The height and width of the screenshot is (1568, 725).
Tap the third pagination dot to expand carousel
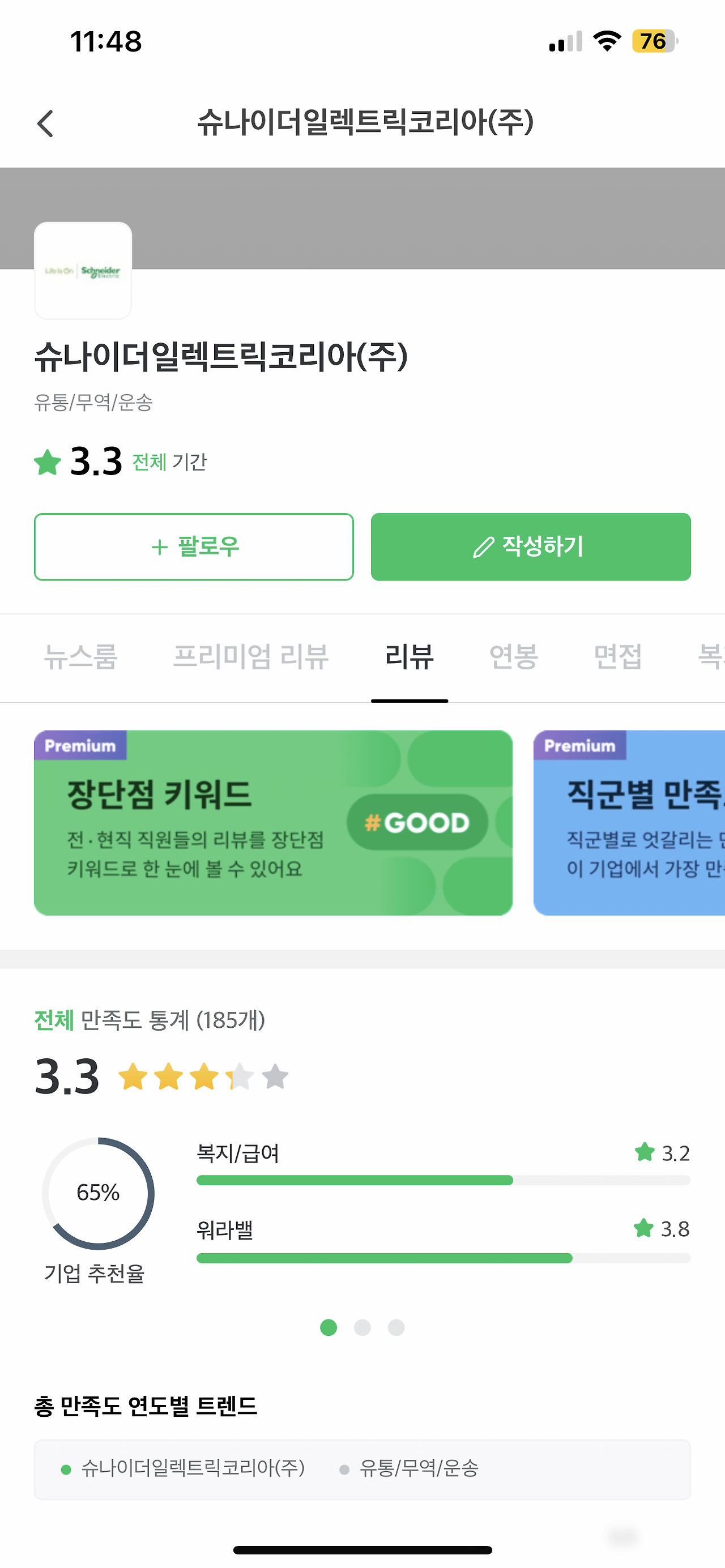point(397,1328)
